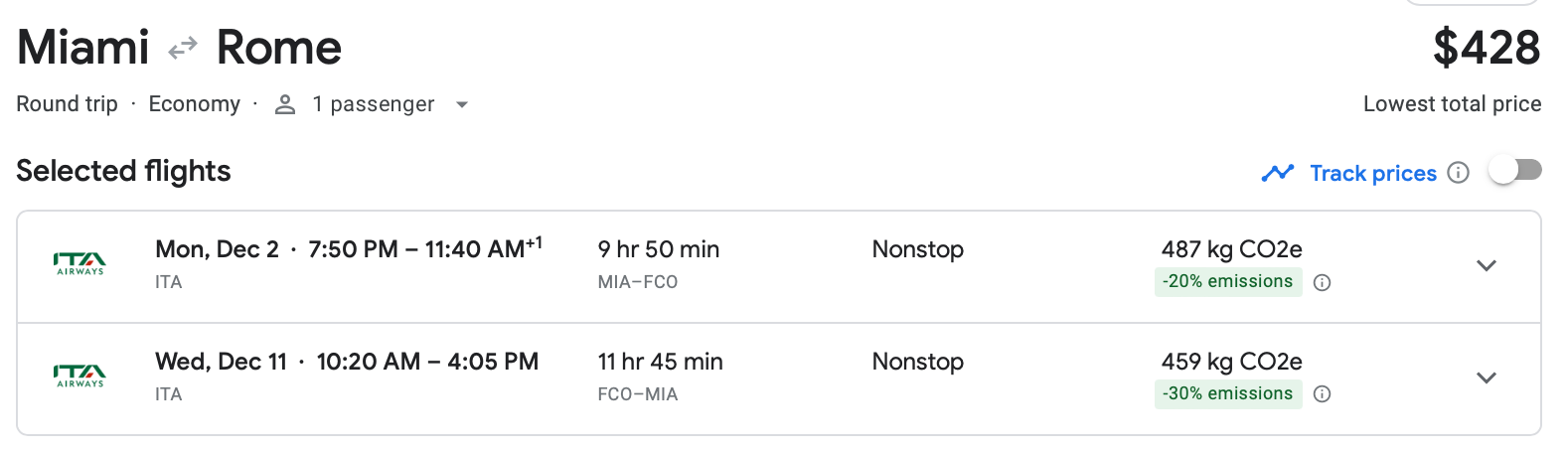Expand the Mon, Dec 2 flight details
1568x453 pixels.
tap(1486, 265)
